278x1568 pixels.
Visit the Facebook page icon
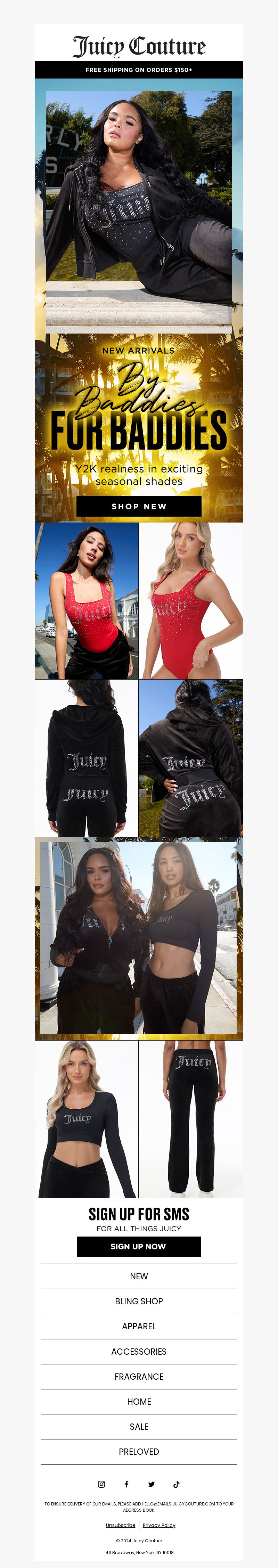tap(126, 1484)
